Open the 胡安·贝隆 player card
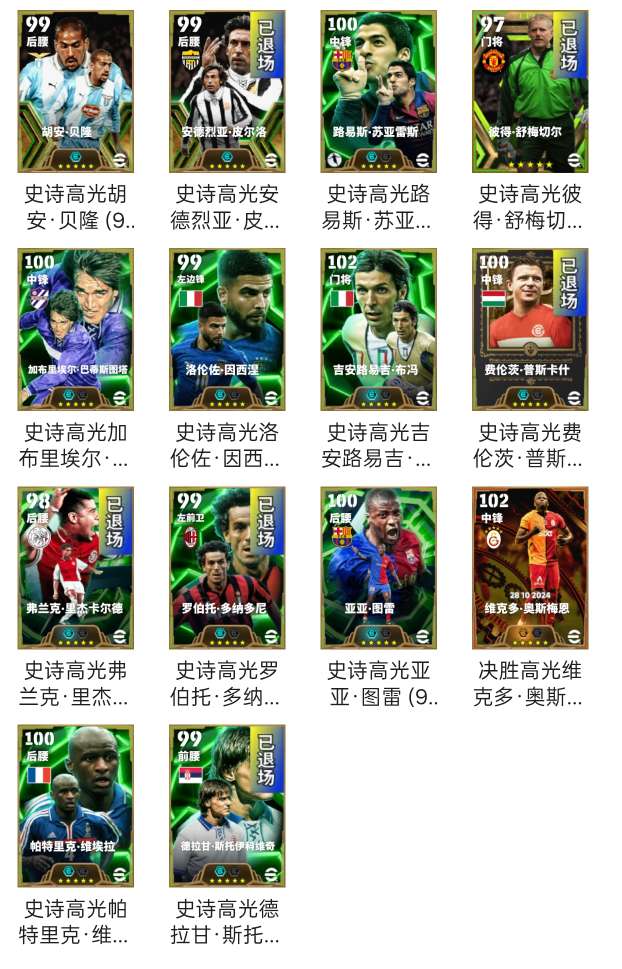This screenshot has width=622, height=969. (76, 92)
